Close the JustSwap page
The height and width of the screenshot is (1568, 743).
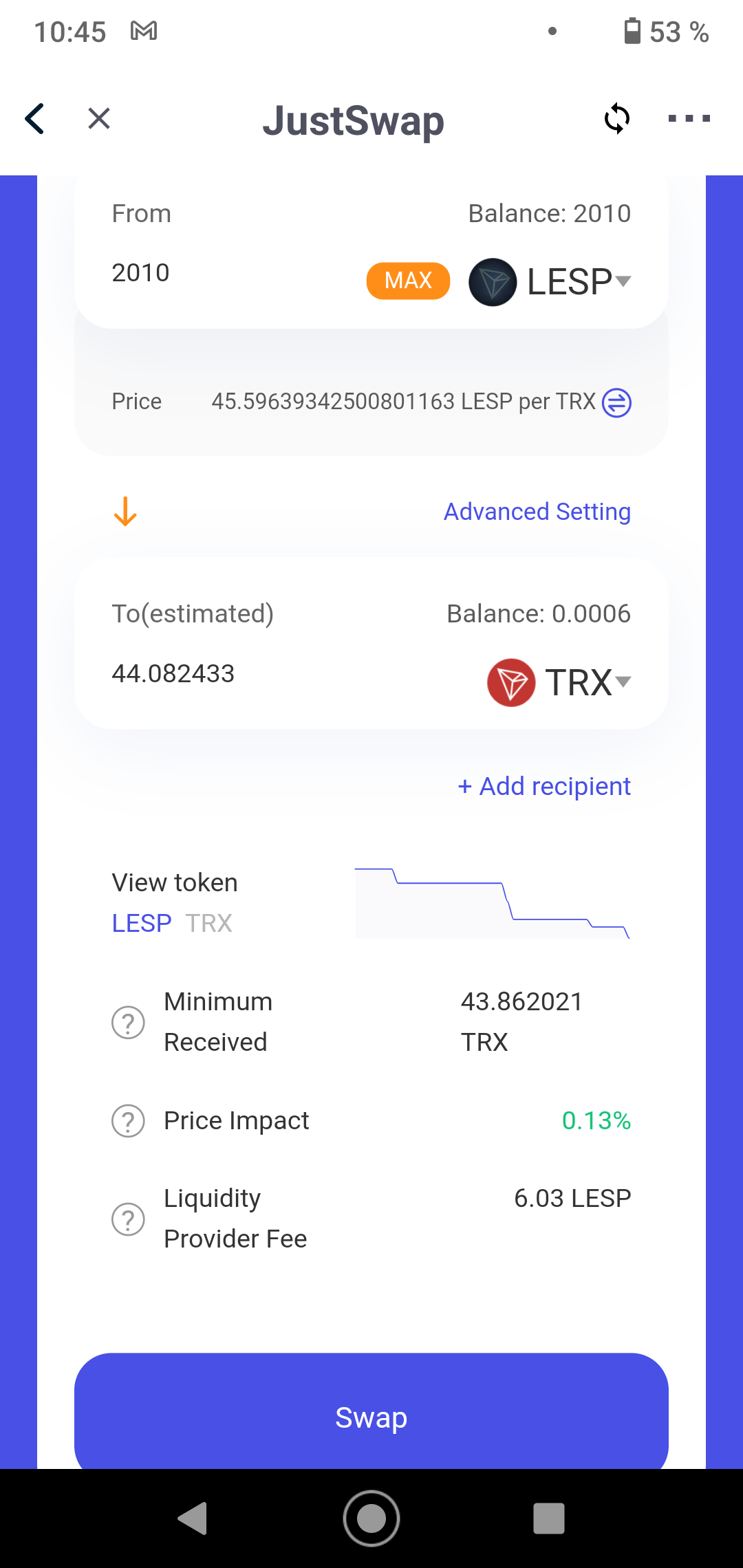99,119
